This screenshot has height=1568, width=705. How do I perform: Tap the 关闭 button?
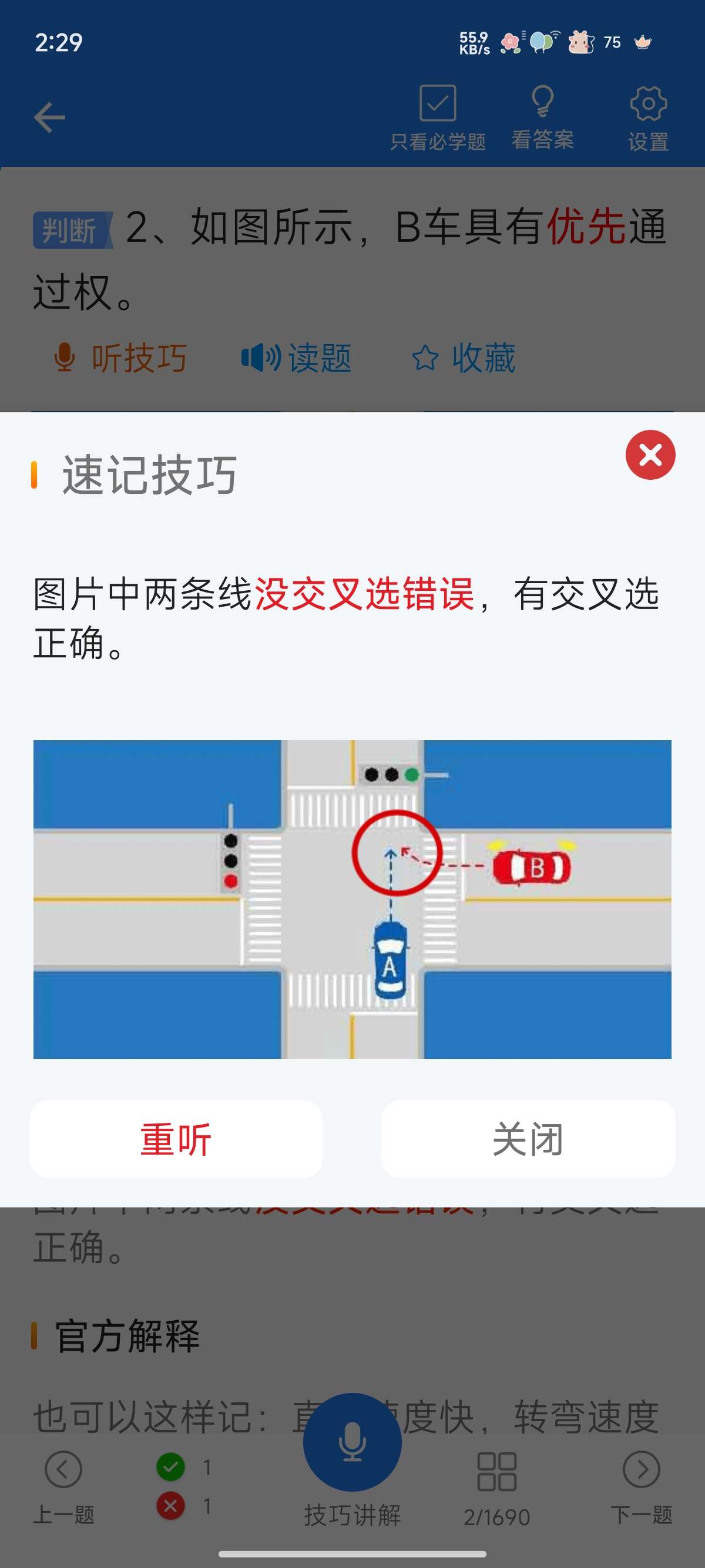point(528,1138)
